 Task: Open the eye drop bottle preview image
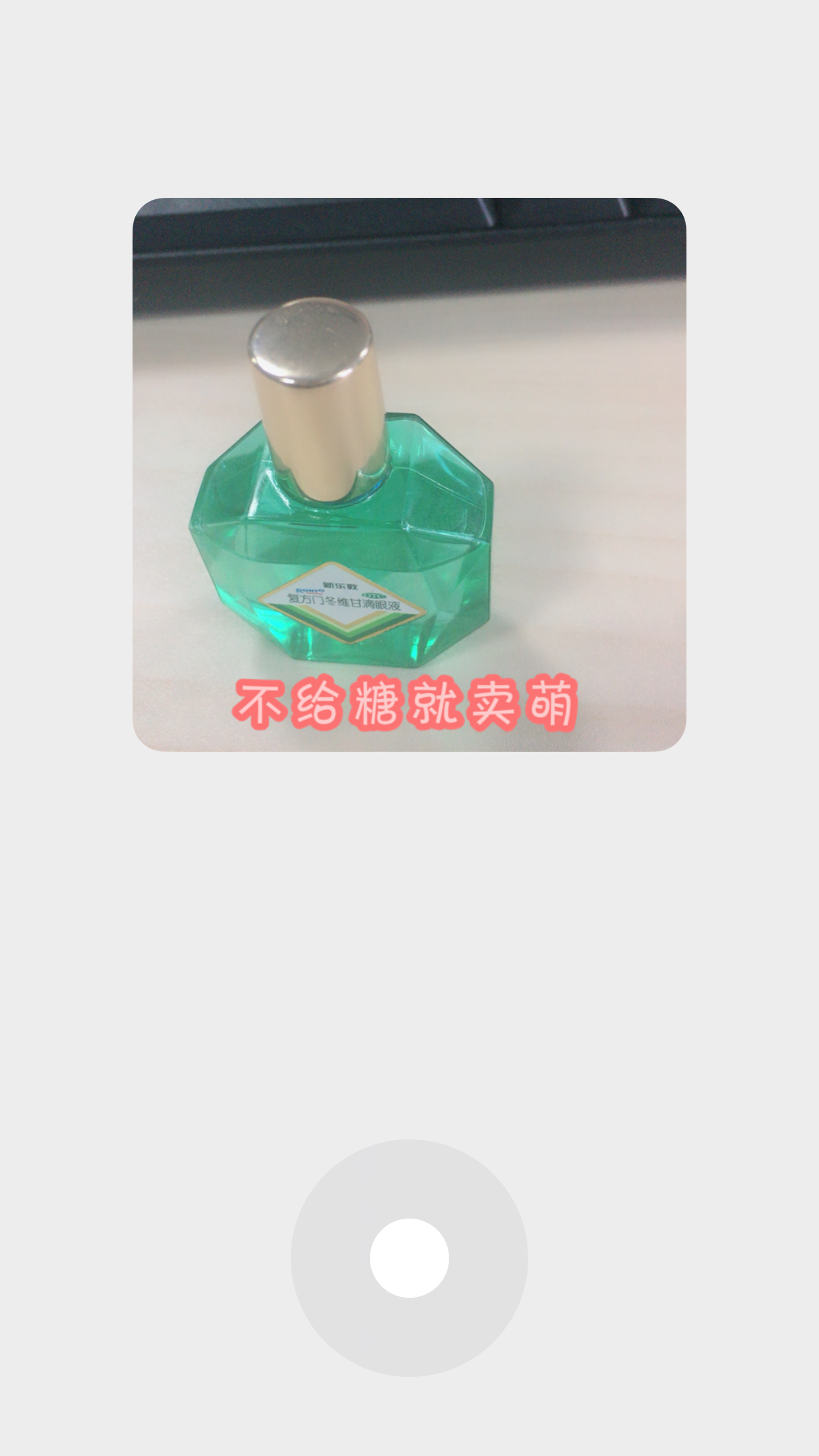click(409, 474)
